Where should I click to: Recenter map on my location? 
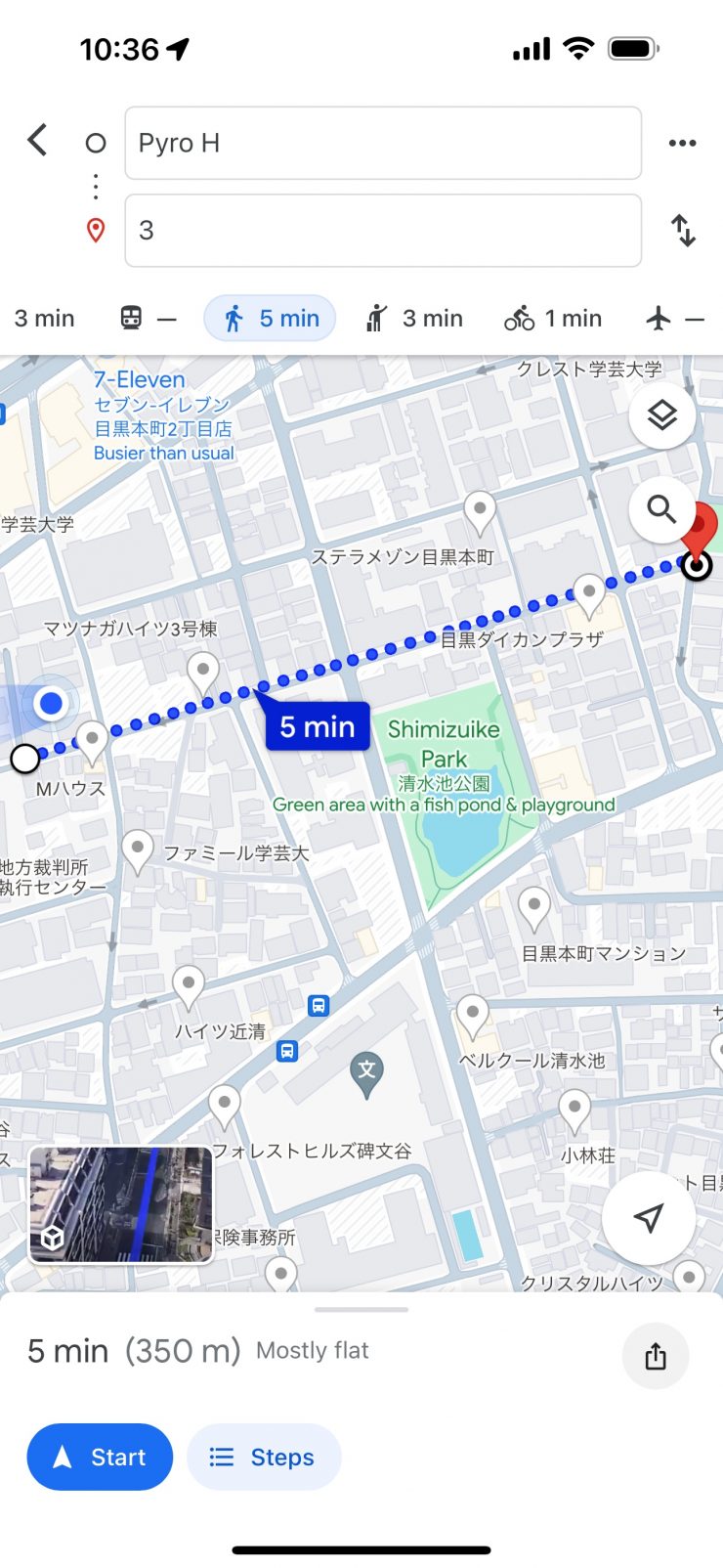pos(648,1217)
